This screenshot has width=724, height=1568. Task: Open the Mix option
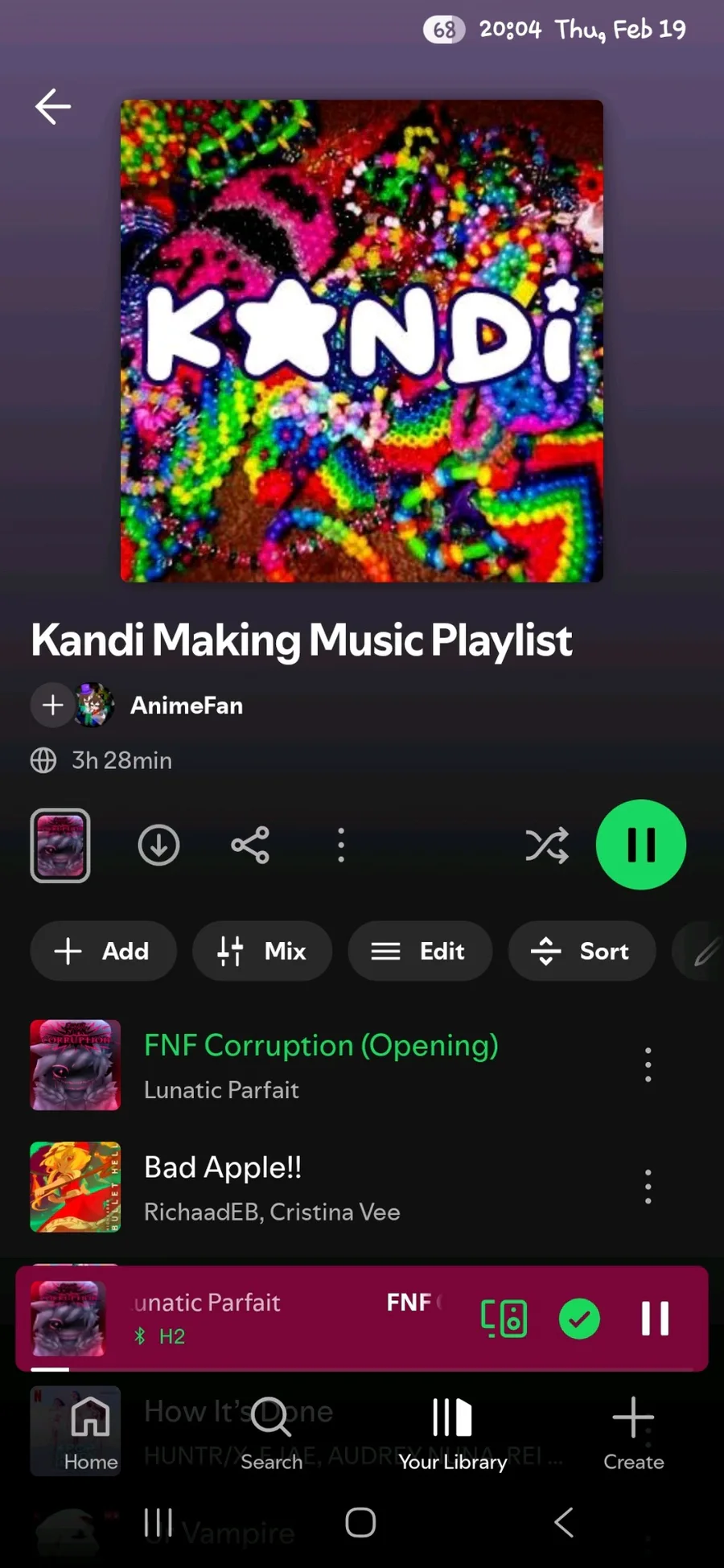pyautogui.click(x=262, y=951)
